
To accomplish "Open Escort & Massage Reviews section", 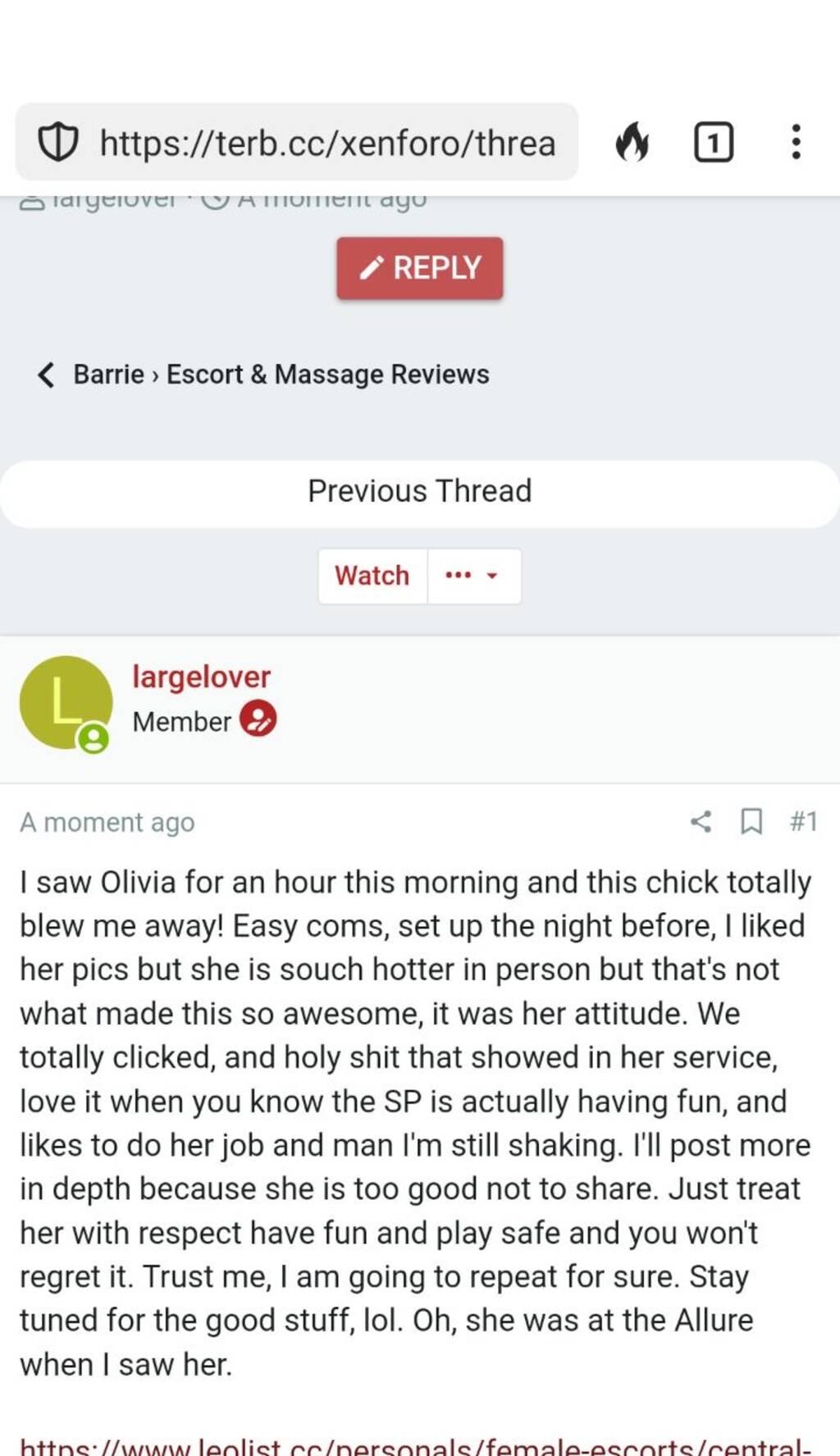I will pos(327,374).
